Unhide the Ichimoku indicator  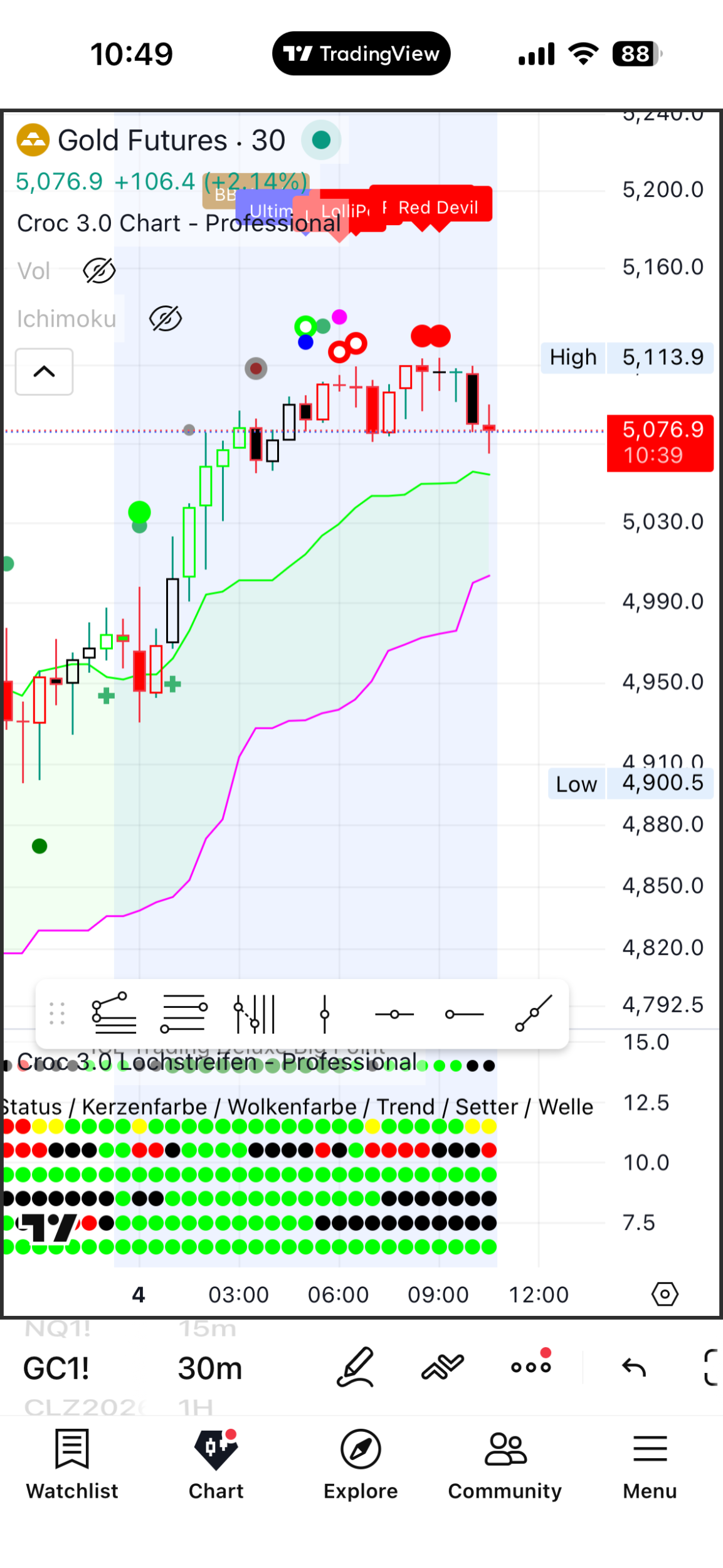[166, 319]
